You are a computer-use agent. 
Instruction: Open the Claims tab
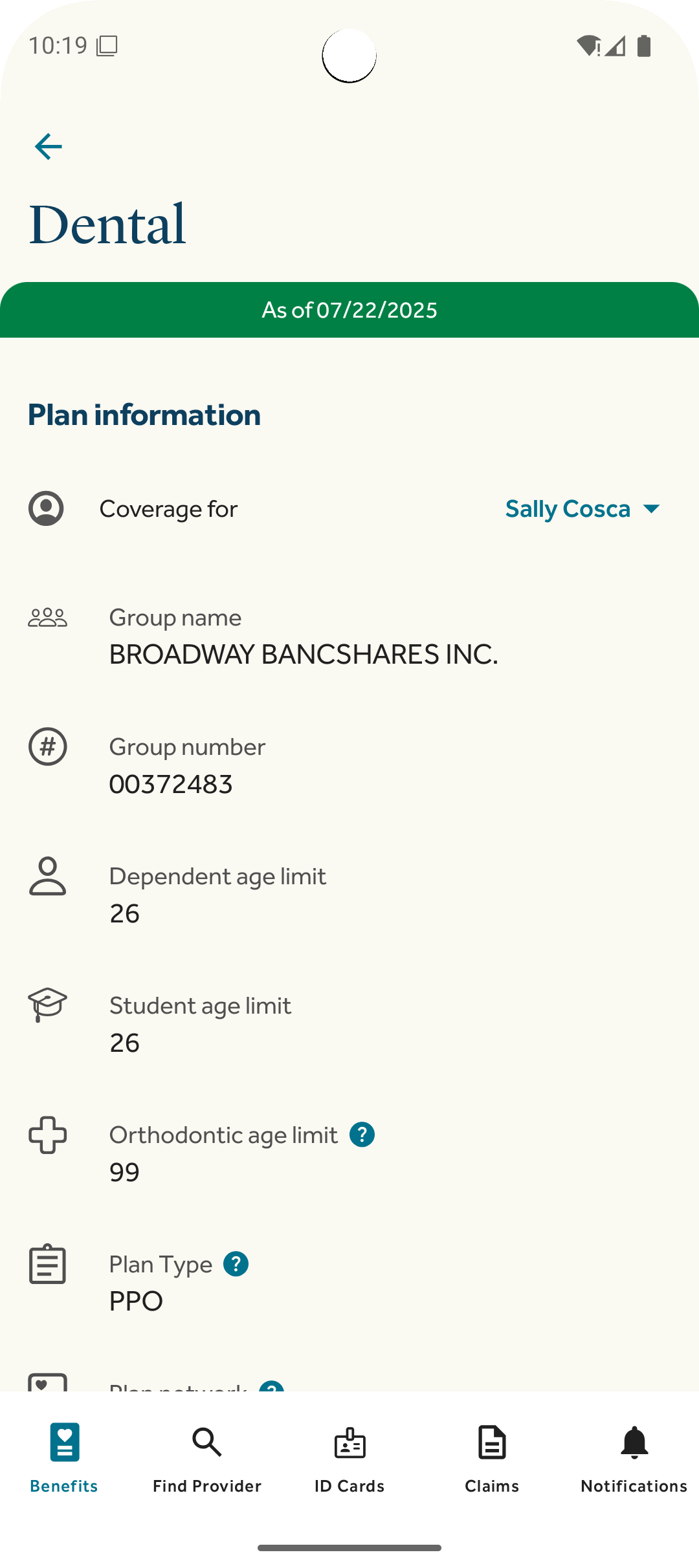(x=492, y=1458)
